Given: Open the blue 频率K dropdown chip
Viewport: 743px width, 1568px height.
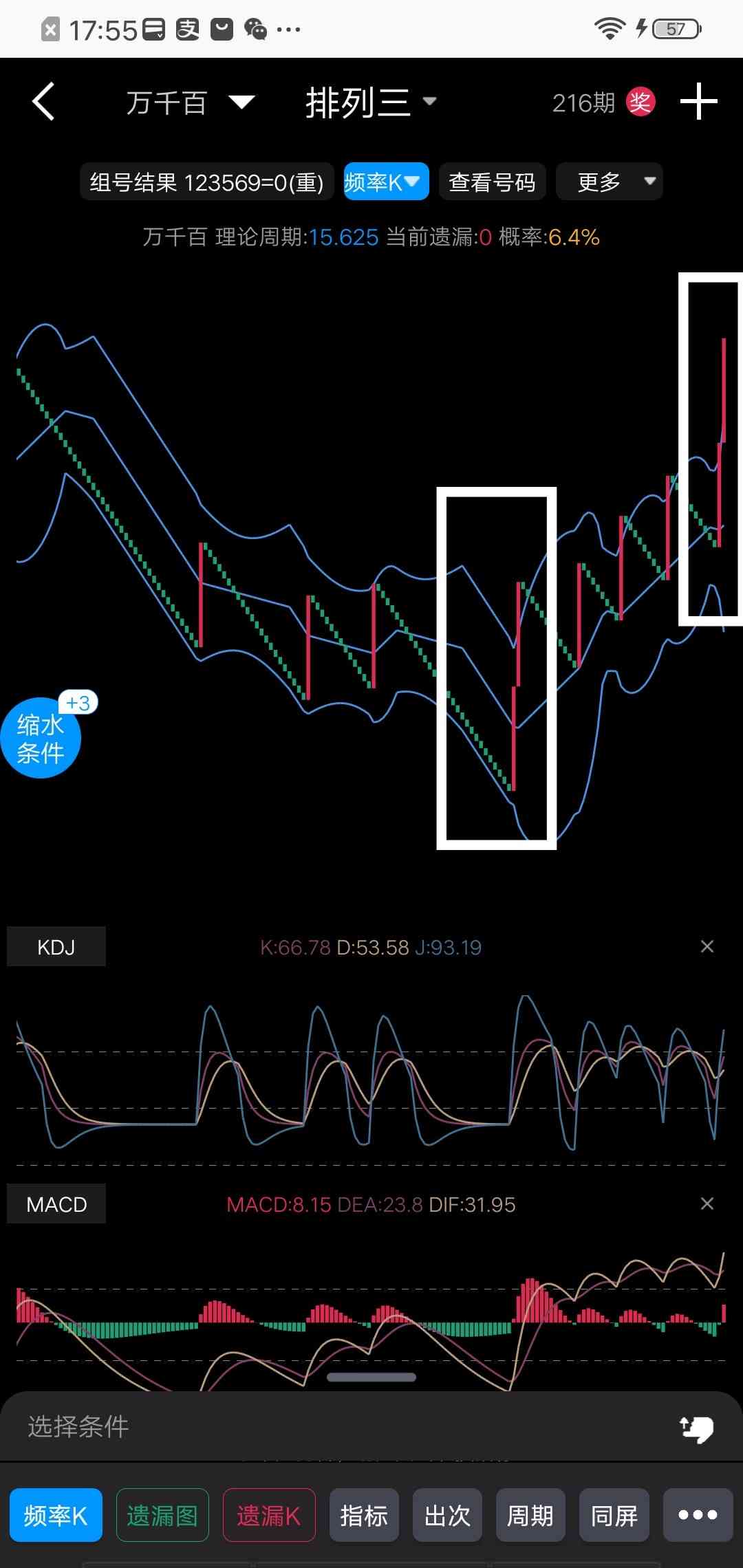Looking at the screenshot, I should (386, 182).
